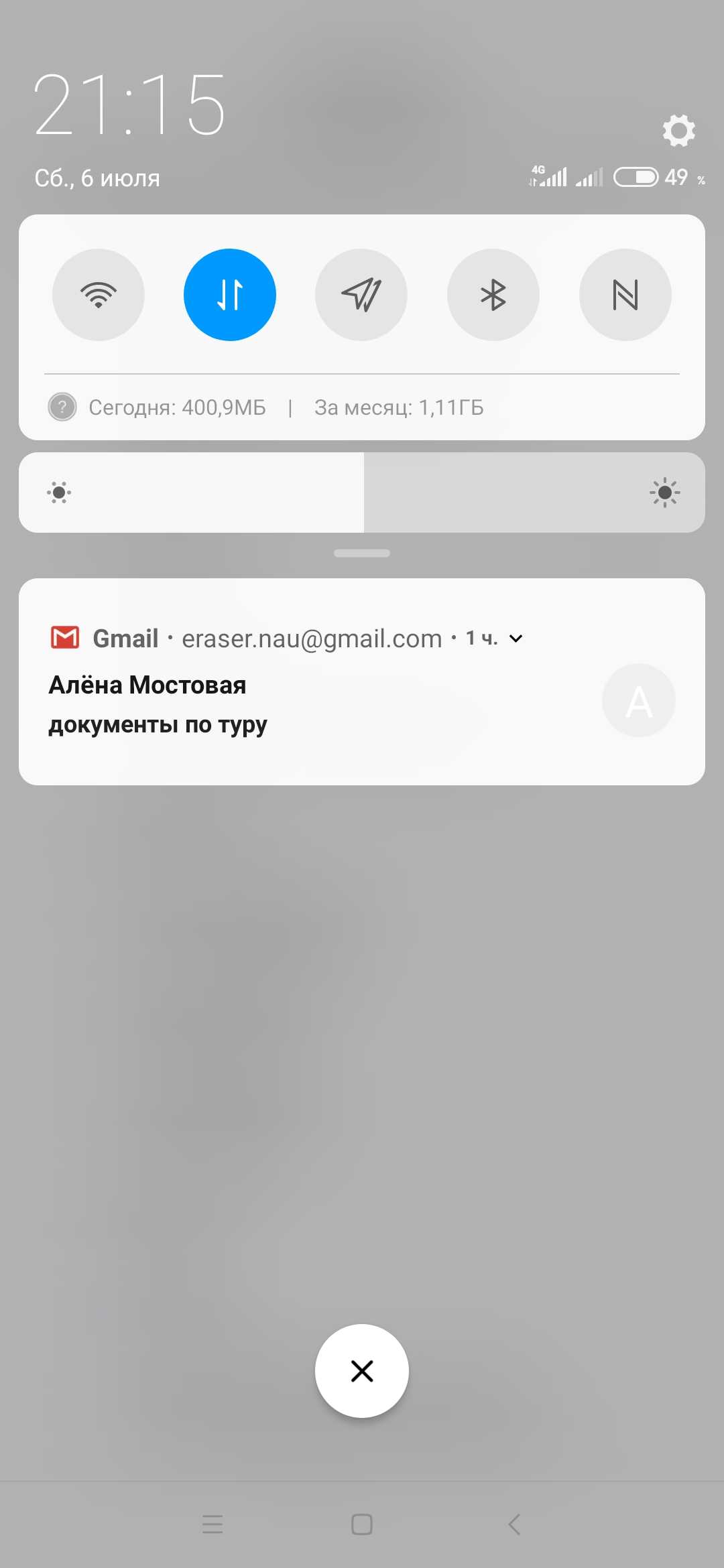Turn on Wi-Fi

click(99, 295)
